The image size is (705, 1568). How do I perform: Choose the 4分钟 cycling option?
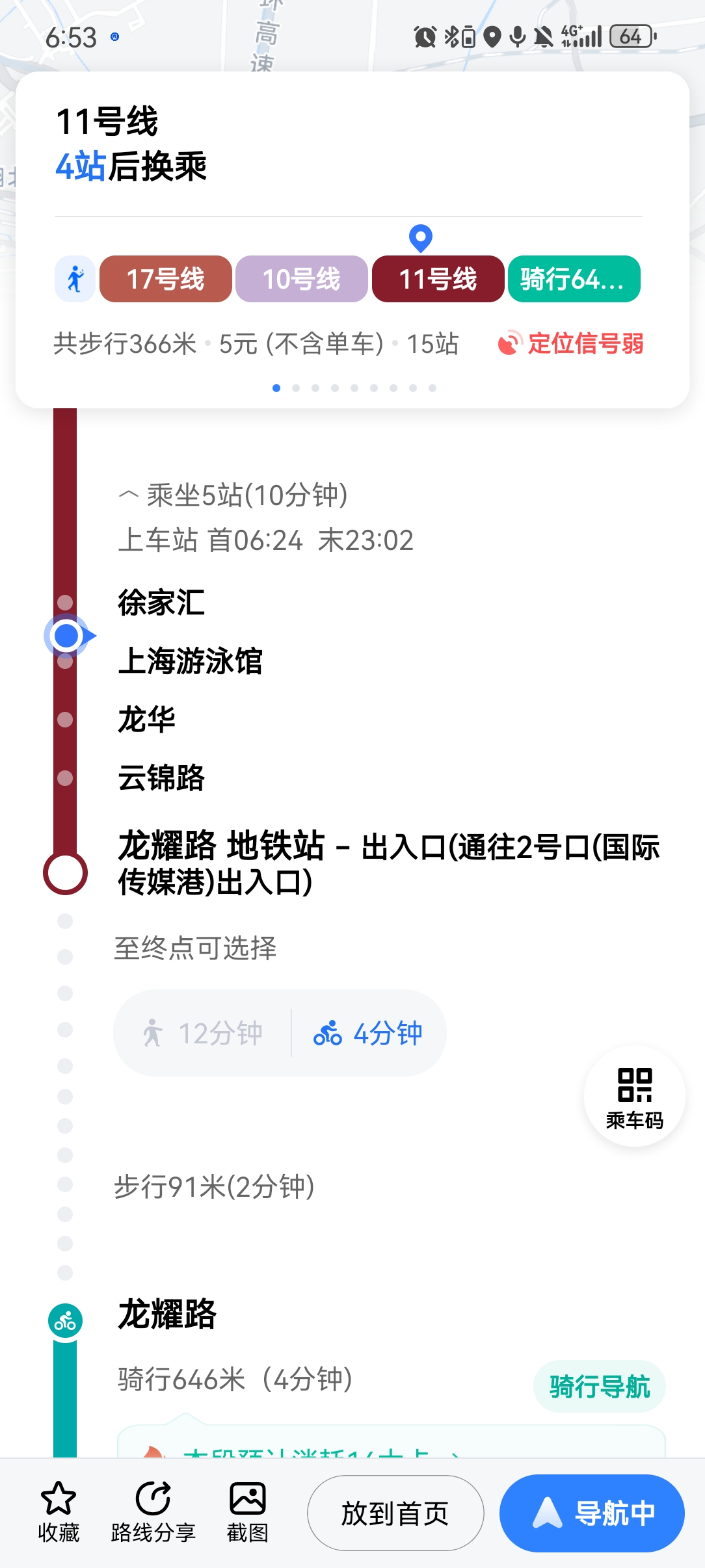pyautogui.click(x=369, y=1033)
